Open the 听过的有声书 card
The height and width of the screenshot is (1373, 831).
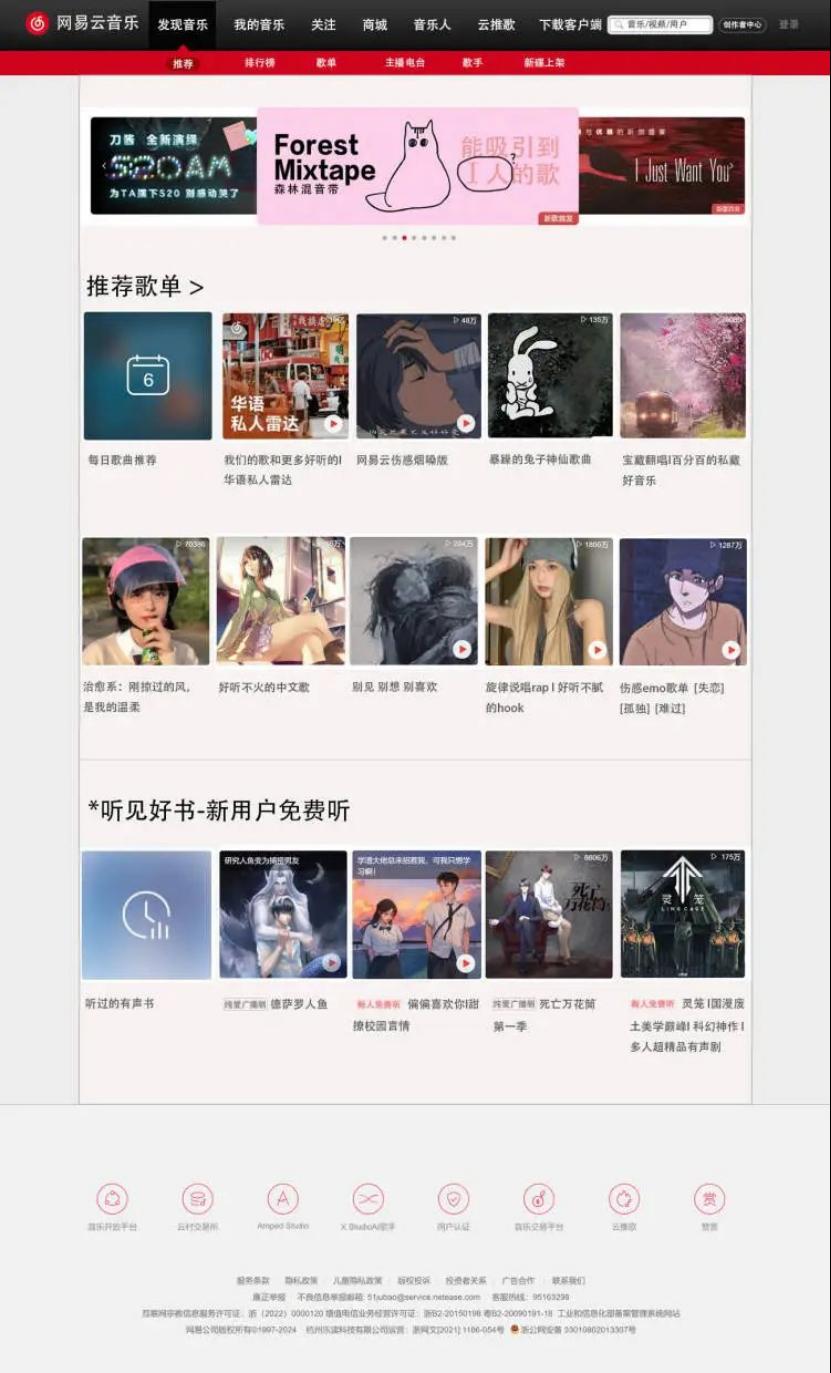[x=147, y=915]
